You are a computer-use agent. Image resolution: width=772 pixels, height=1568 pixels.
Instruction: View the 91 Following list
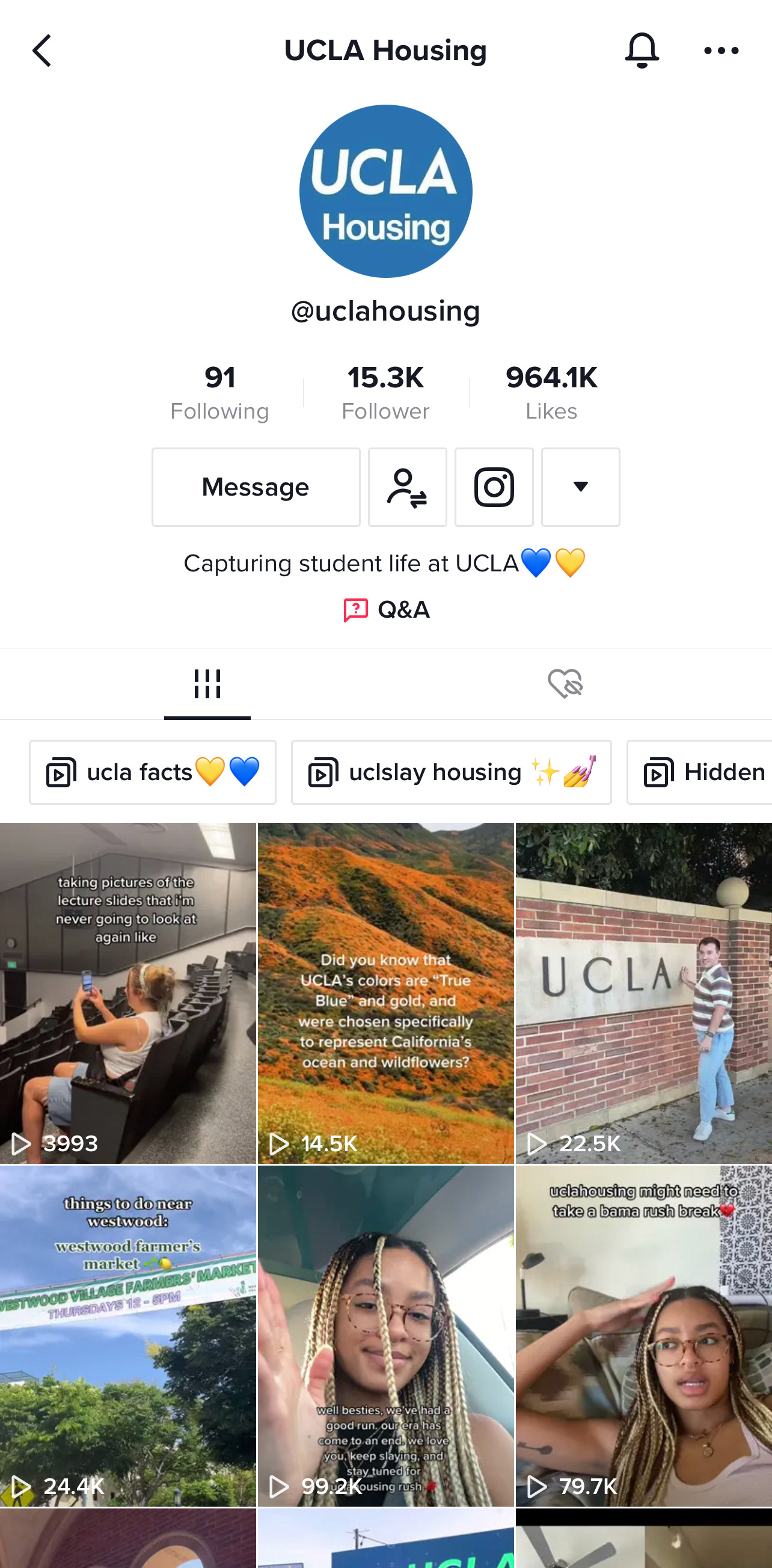[219, 393]
